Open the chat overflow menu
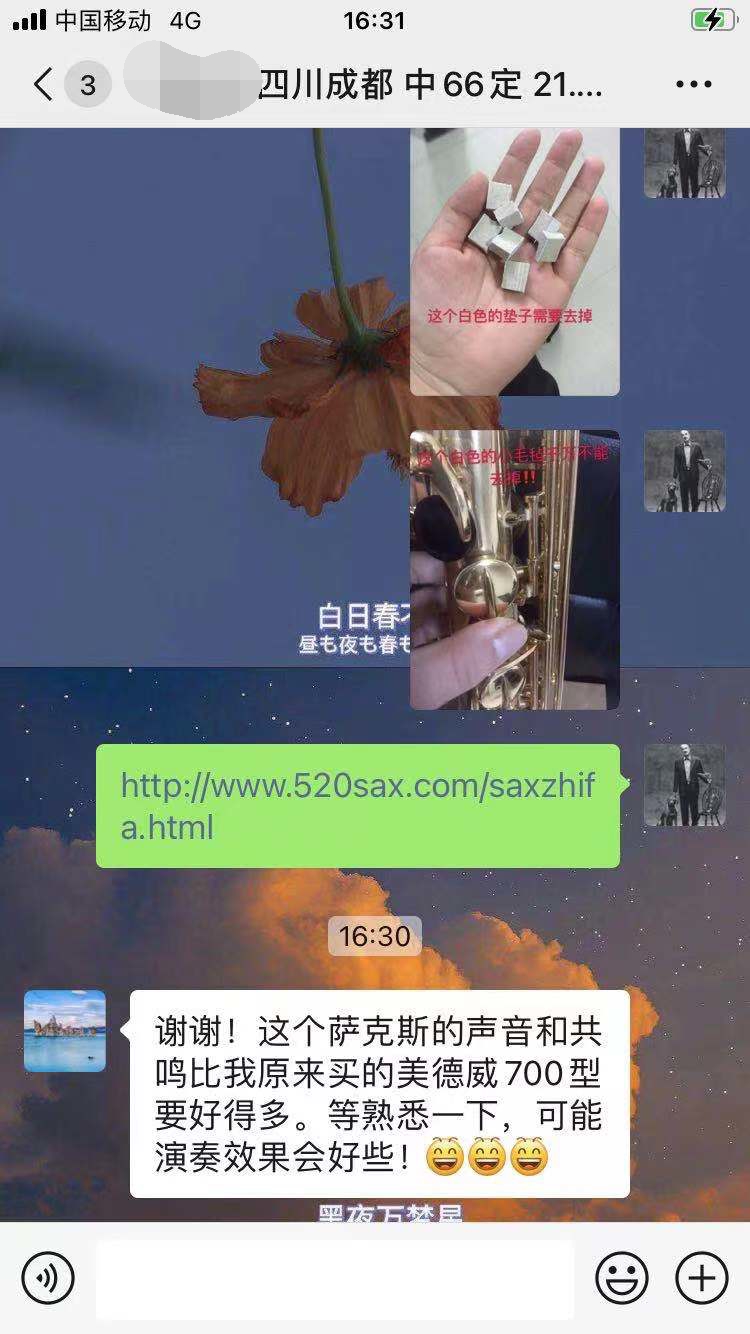The height and width of the screenshot is (1334, 750). 693,85
